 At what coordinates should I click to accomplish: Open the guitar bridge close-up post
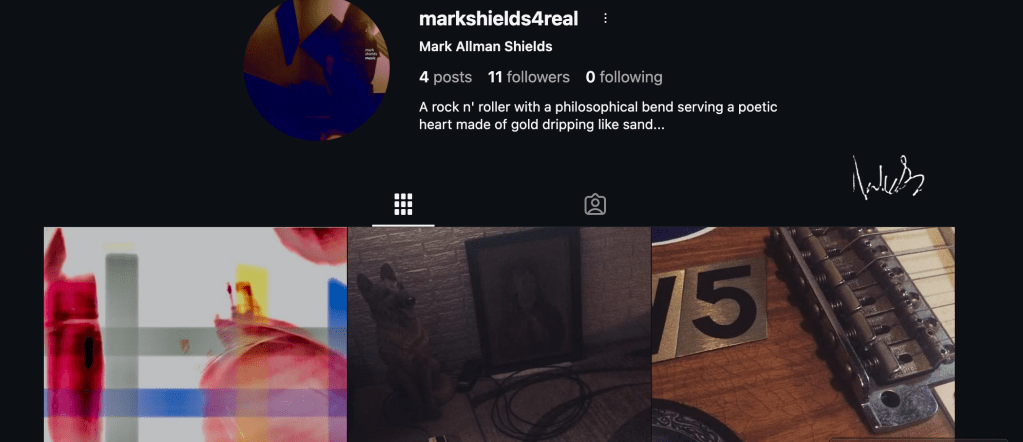point(803,334)
